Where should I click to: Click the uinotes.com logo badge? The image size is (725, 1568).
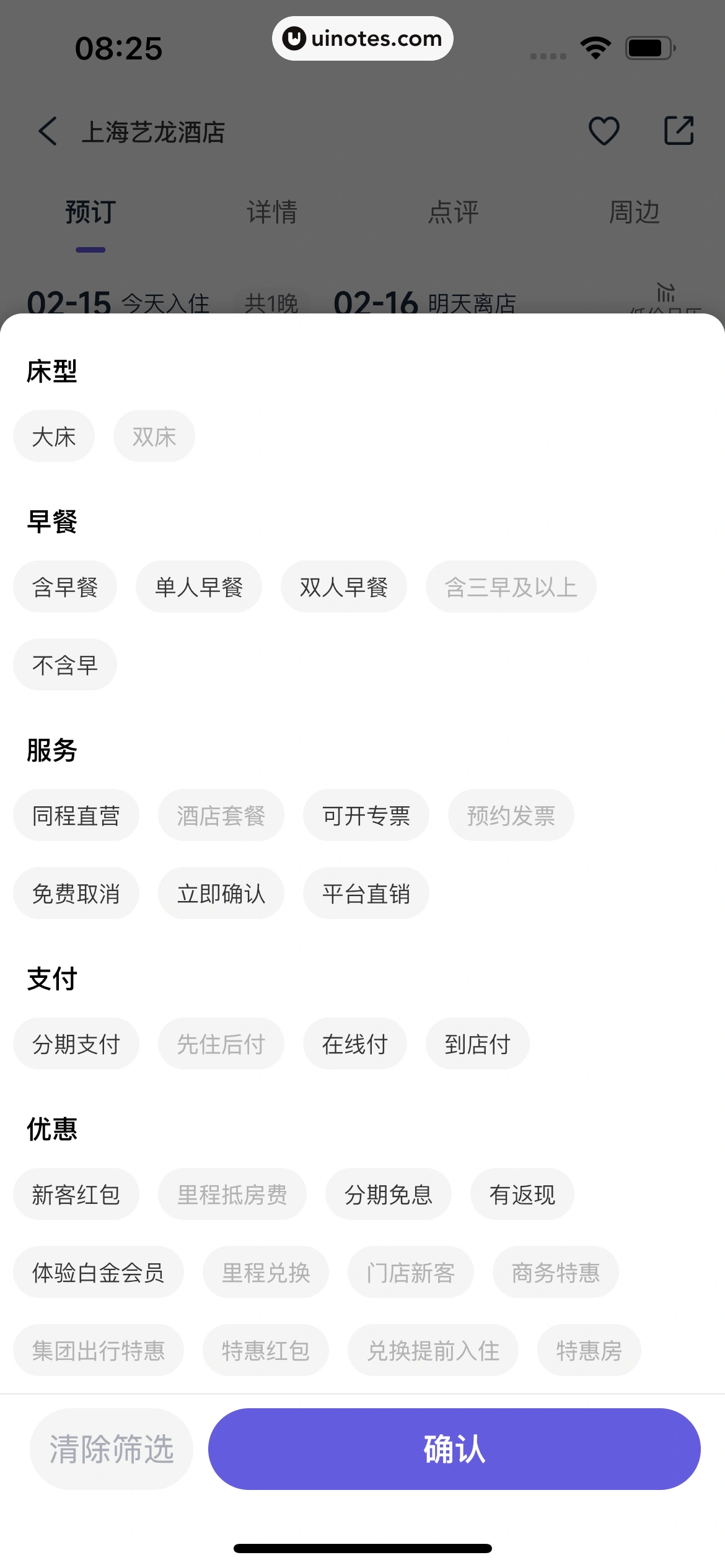coord(362,38)
